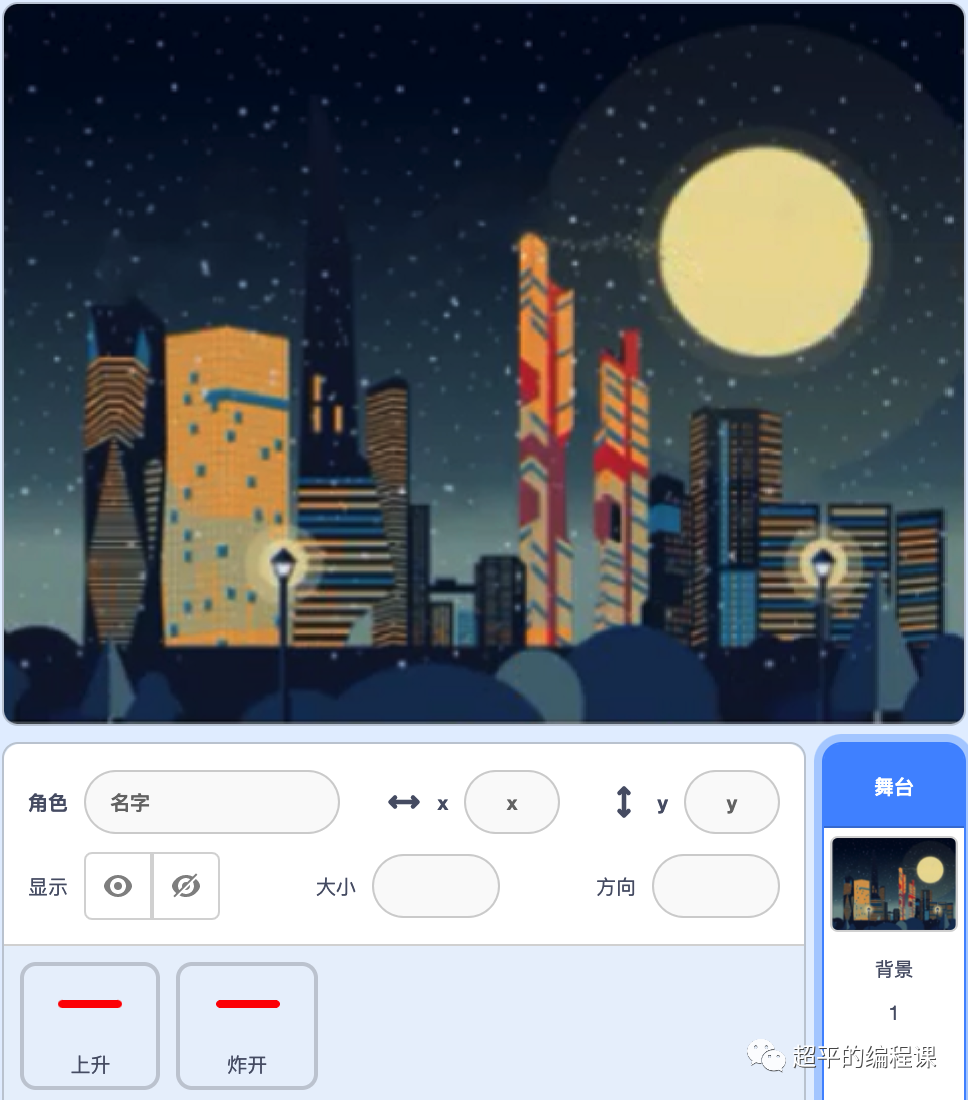
Task: Hide the sprite with the crossed-eye icon
Action: point(186,886)
